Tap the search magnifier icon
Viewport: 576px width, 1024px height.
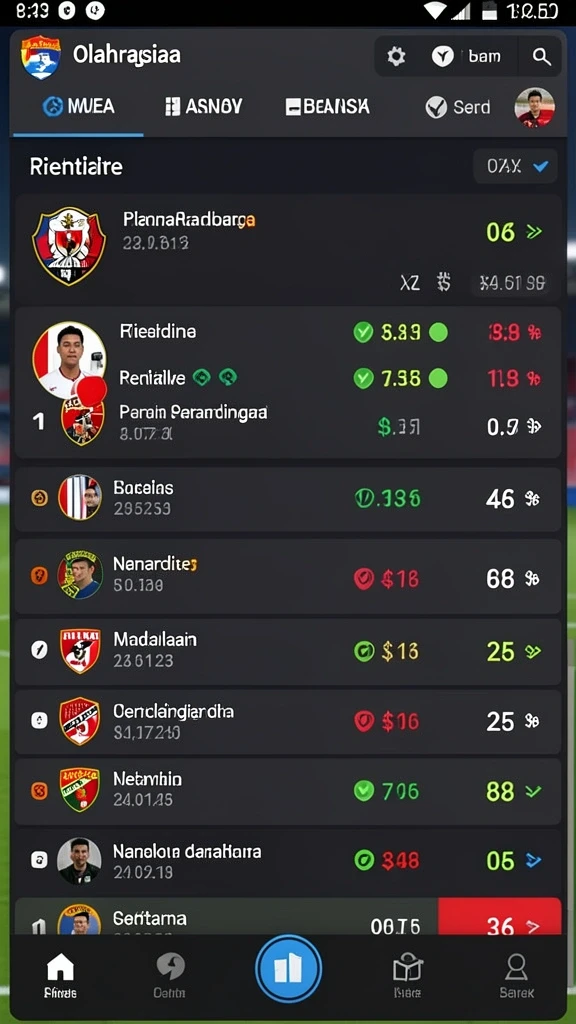(x=541, y=57)
